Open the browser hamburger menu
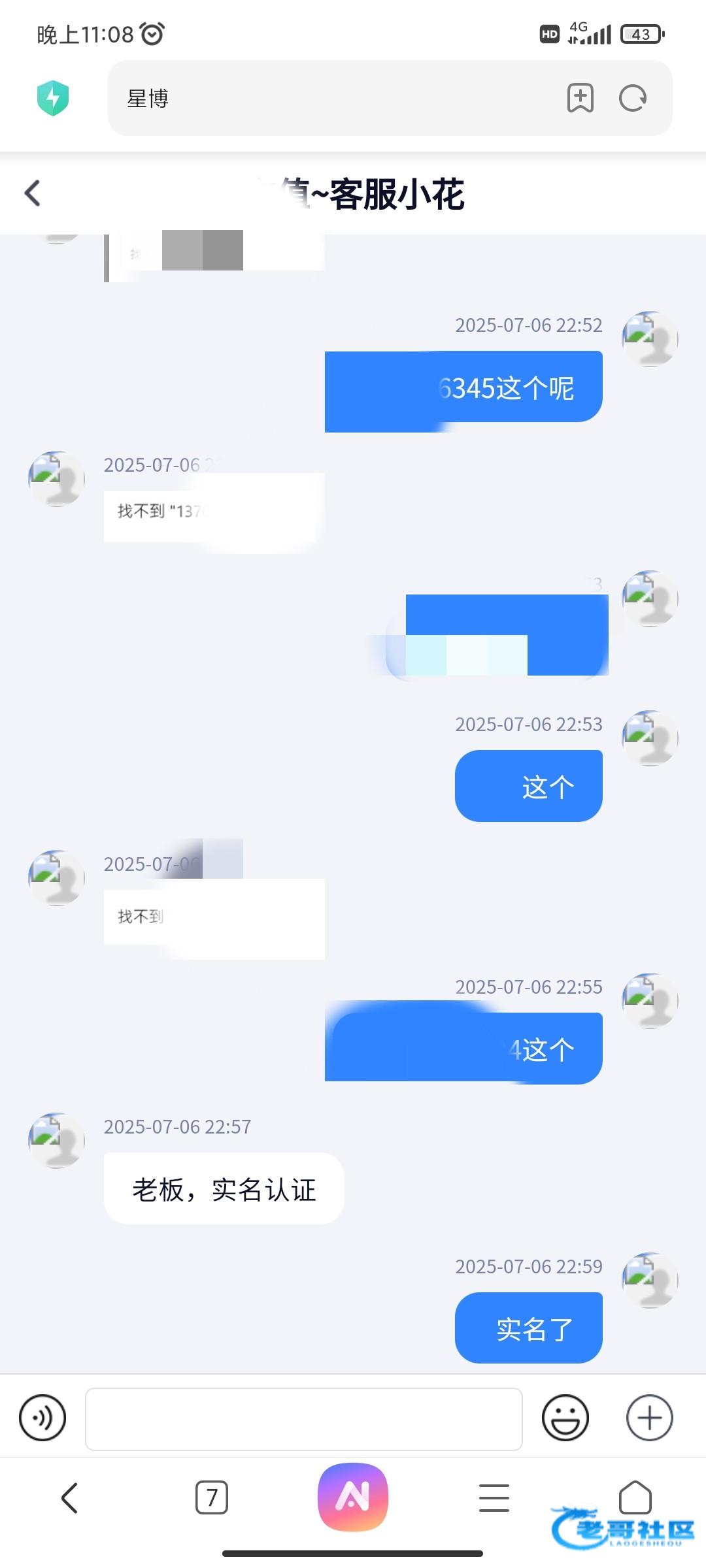Image resolution: width=706 pixels, height=1568 pixels. point(494,1497)
